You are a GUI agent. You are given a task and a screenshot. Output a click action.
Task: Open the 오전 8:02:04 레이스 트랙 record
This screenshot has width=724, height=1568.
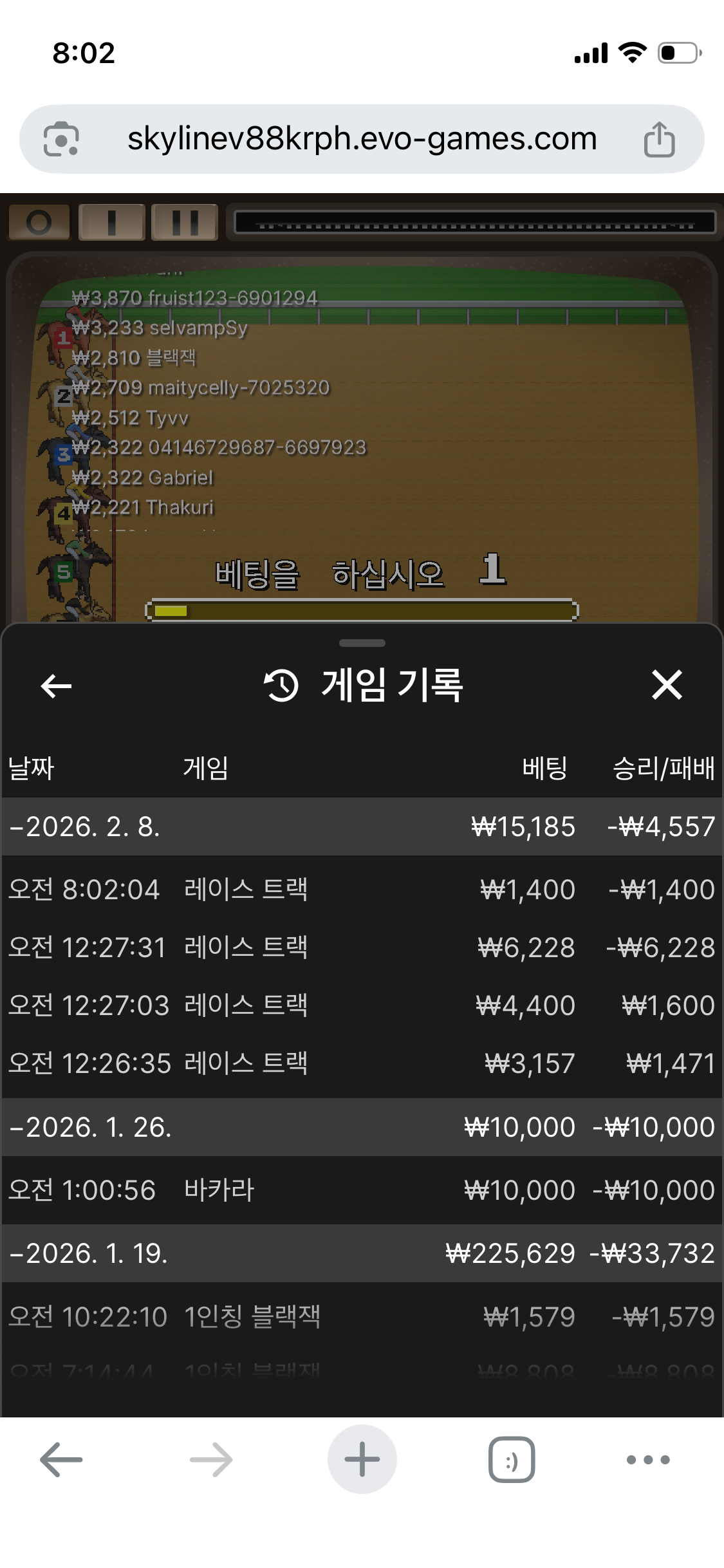click(x=362, y=890)
